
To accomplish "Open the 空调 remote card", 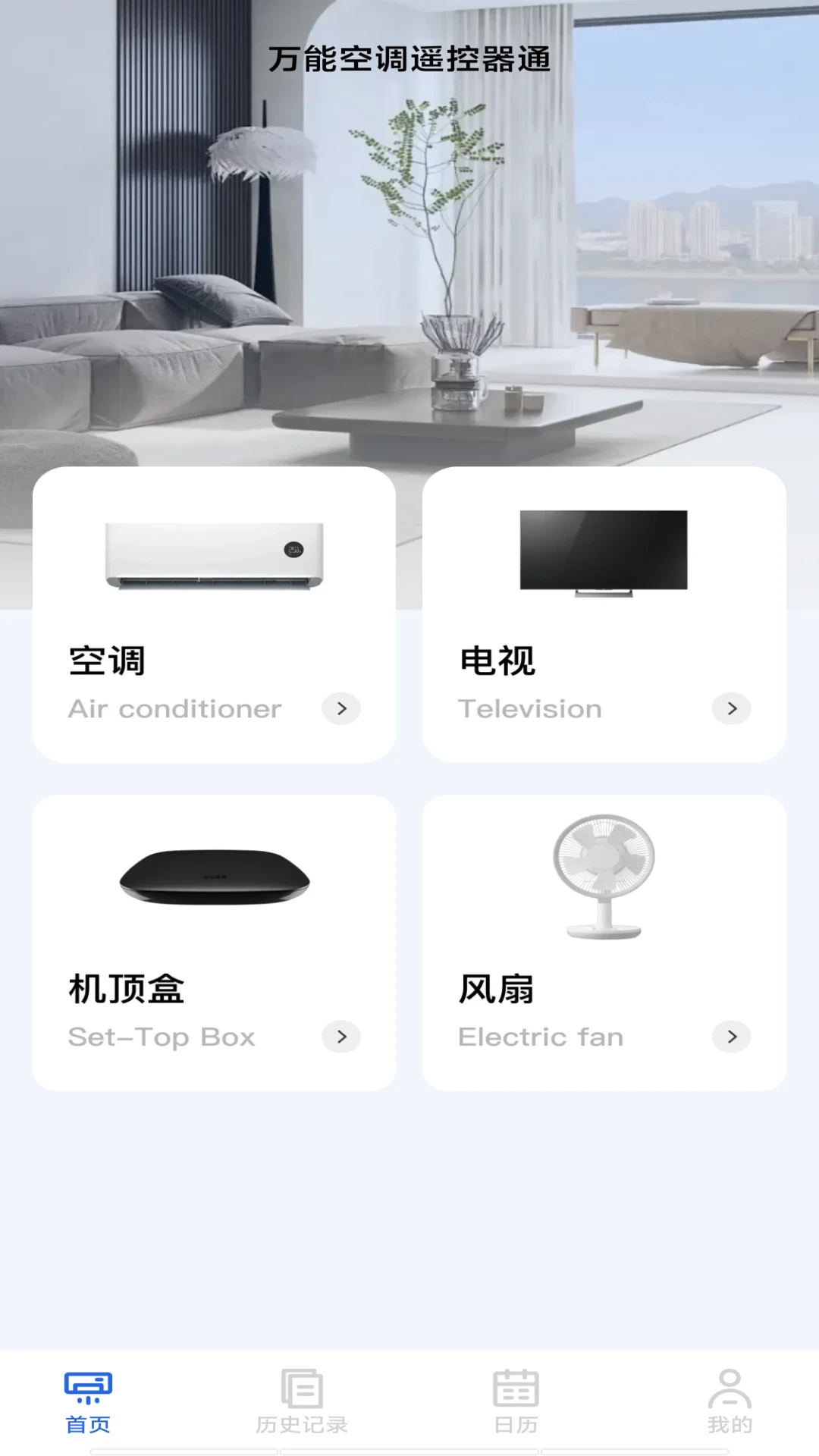I will [x=215, y=614].
